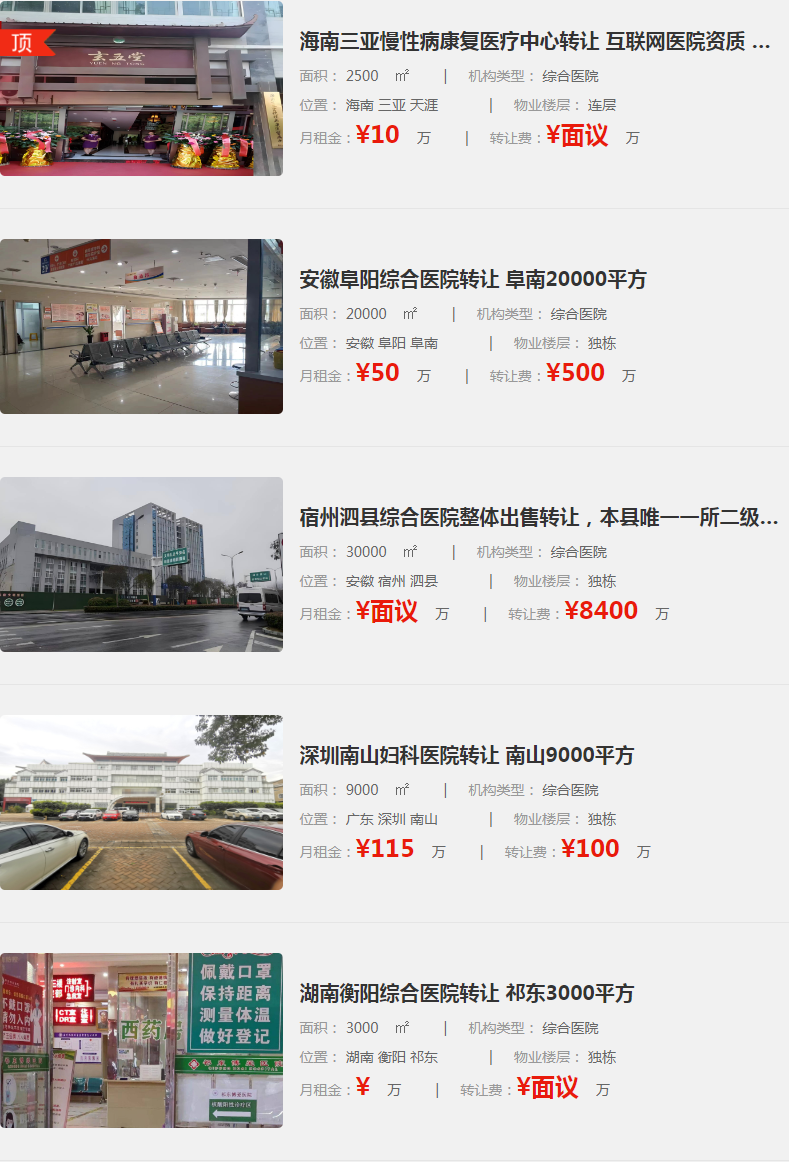Tap the 顶-tagged photo of 海南三亚 center
Screen dimensions: 789x1162
pos(141,88)
